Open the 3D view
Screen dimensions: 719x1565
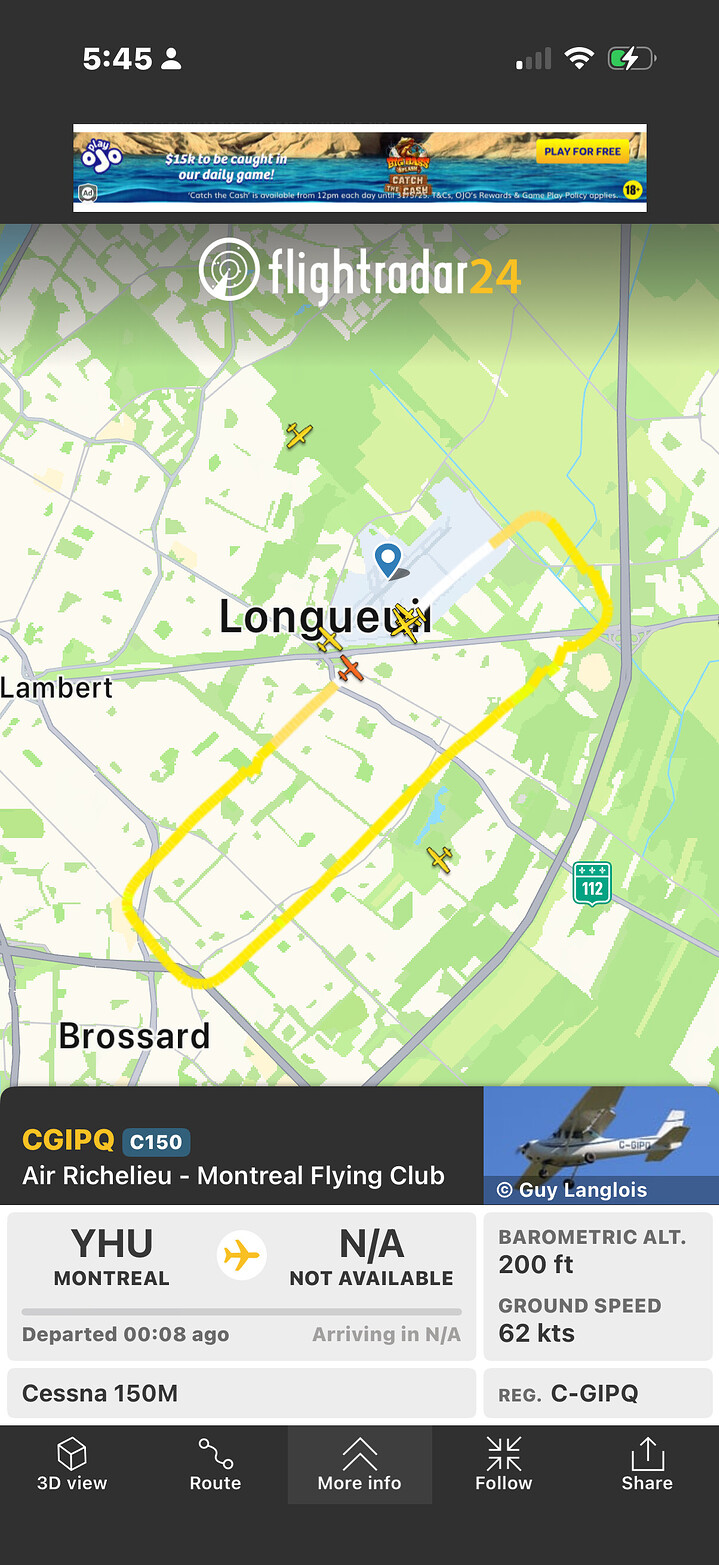[72, 1465]
